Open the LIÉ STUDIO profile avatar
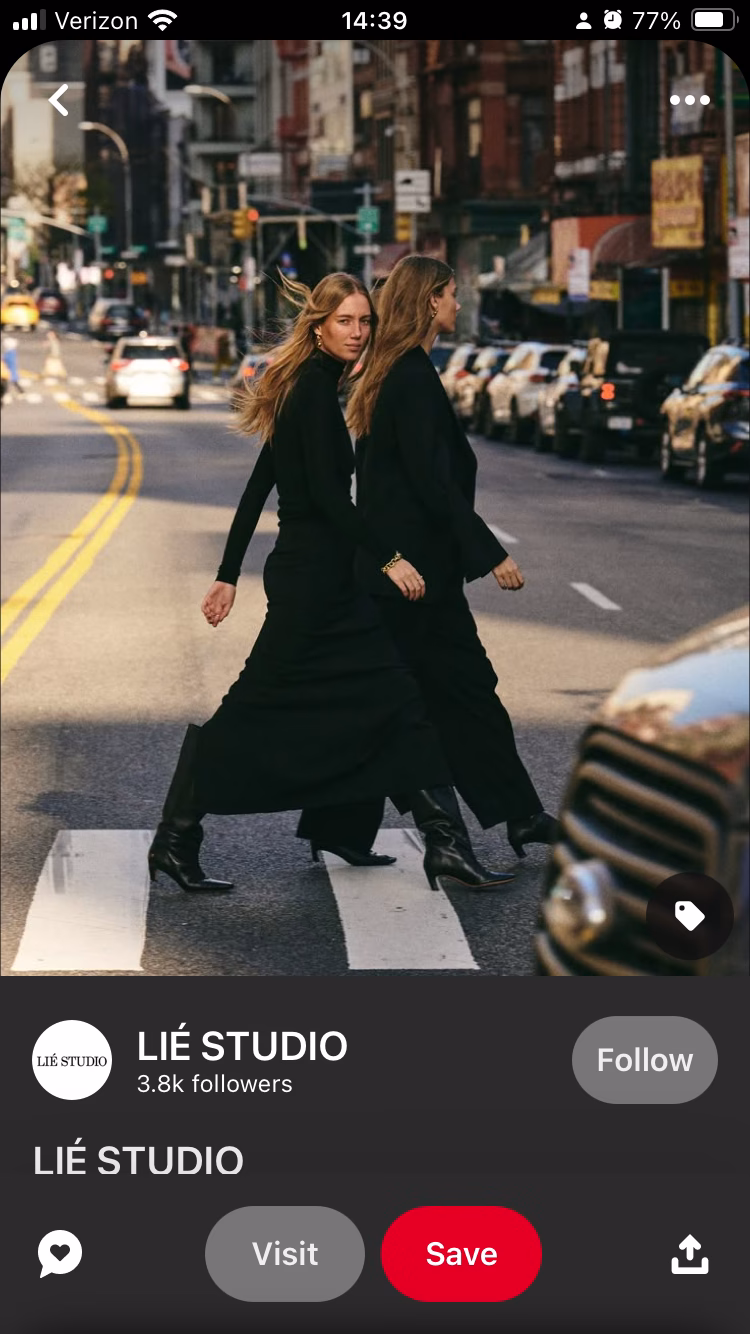The width and height of the screenshot is (750, 1334). pos(72,1060)
